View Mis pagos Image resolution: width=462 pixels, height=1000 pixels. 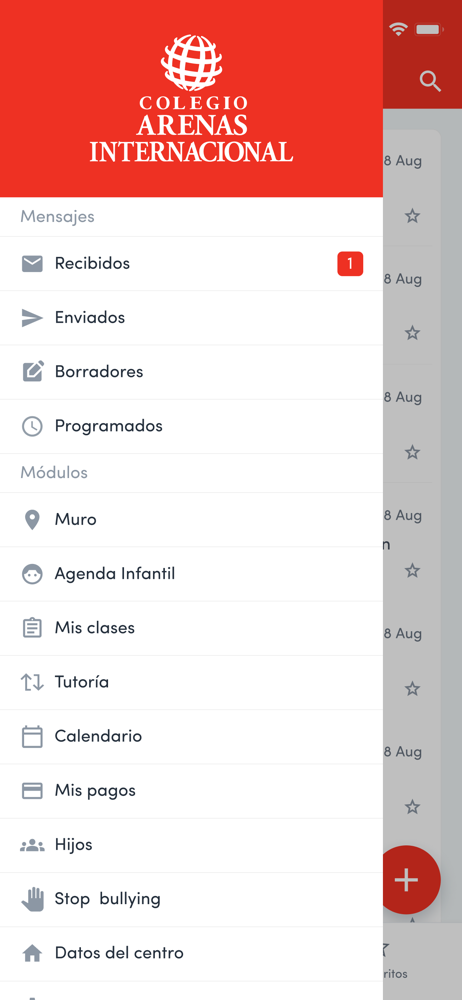191,791
